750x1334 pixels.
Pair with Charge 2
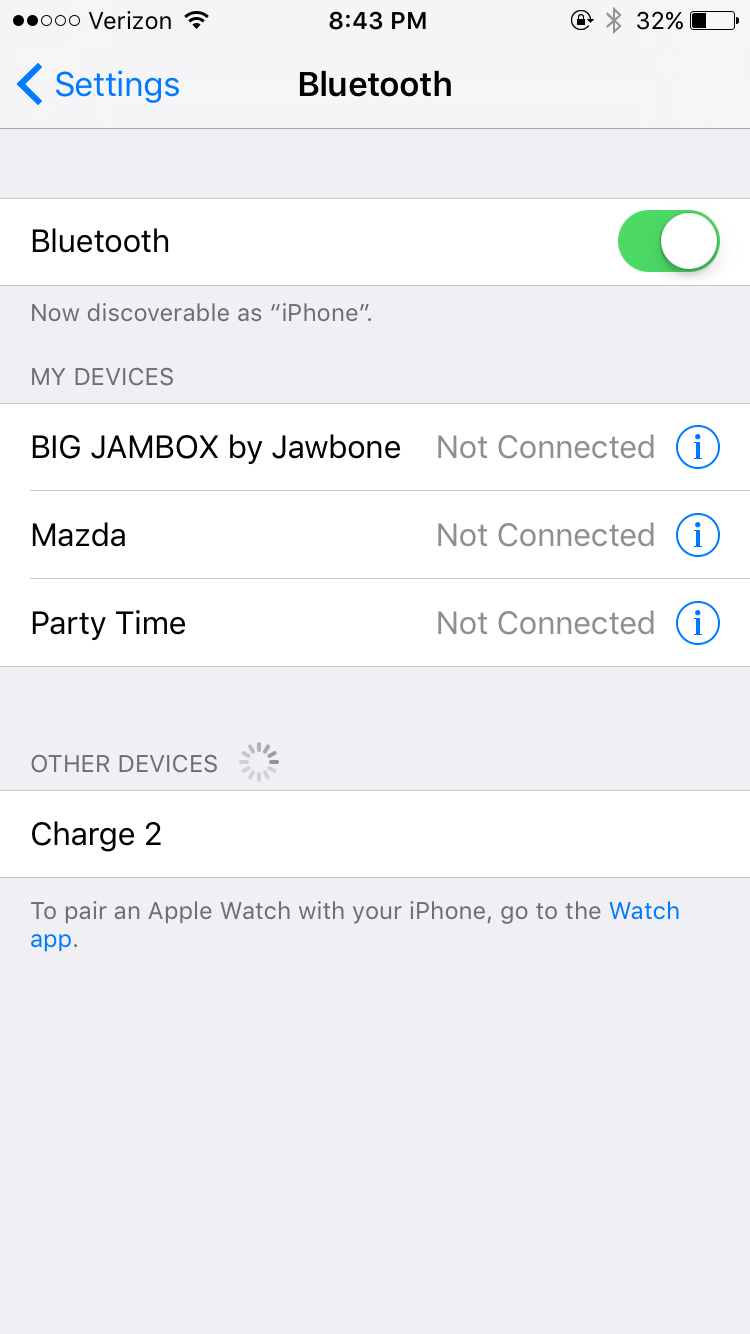97,834
